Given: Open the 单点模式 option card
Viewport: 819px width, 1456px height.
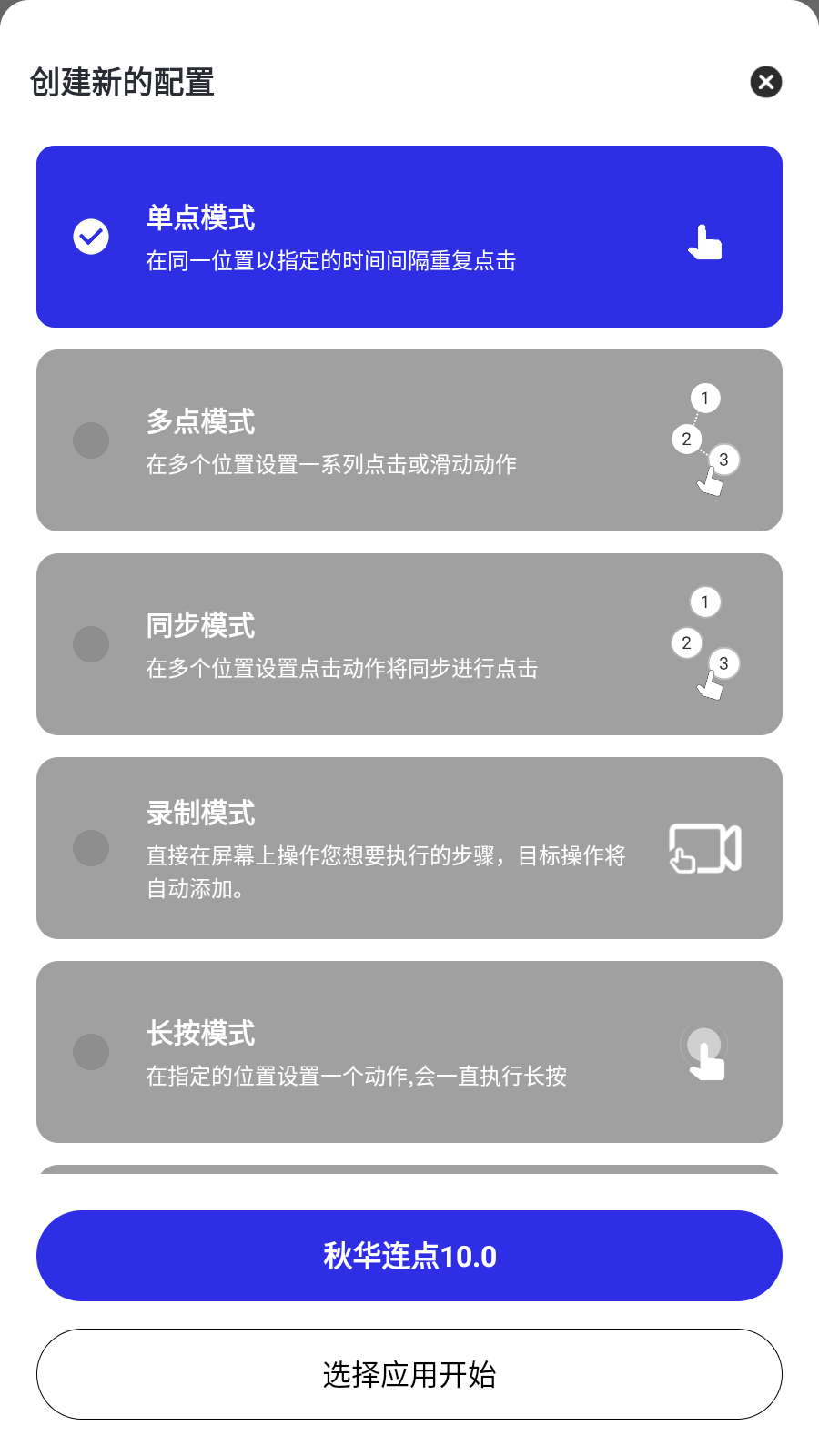Looking at the screenshot, I should coord(409,235).
